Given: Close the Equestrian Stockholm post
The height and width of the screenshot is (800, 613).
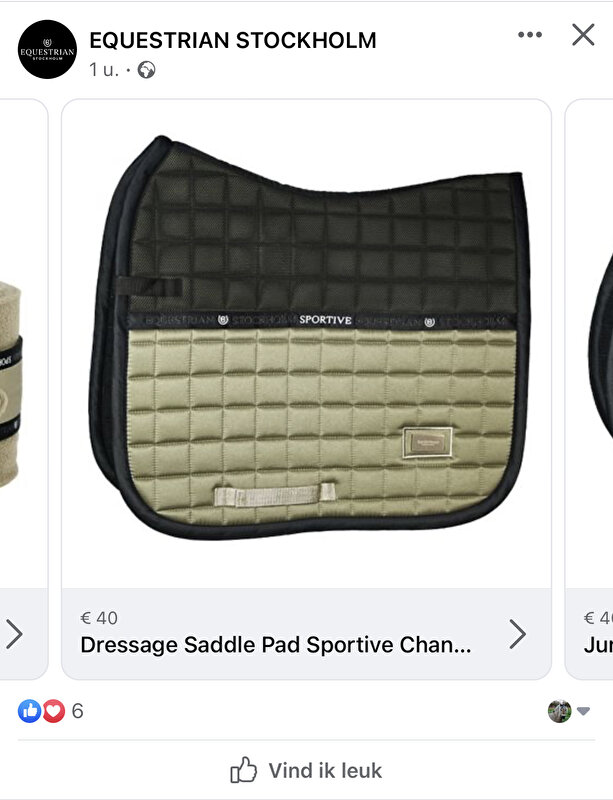Looking at the screenshot, I should pos(583,35).
